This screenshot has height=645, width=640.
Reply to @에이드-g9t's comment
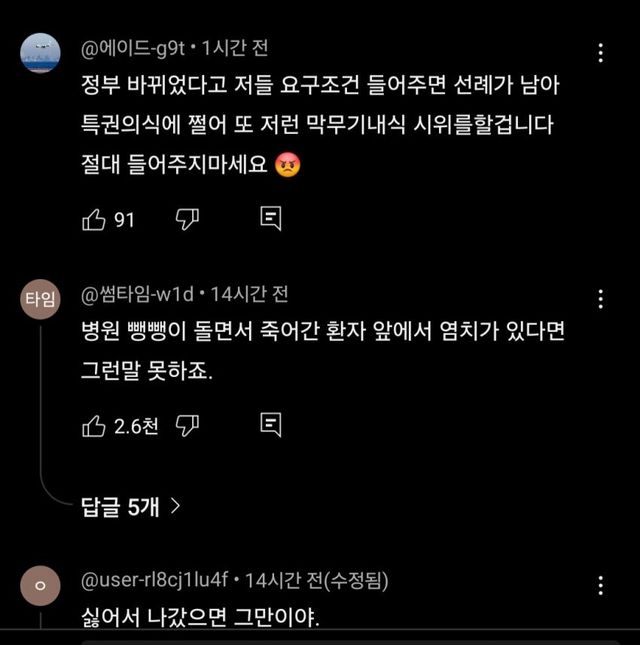coord(270,219)
